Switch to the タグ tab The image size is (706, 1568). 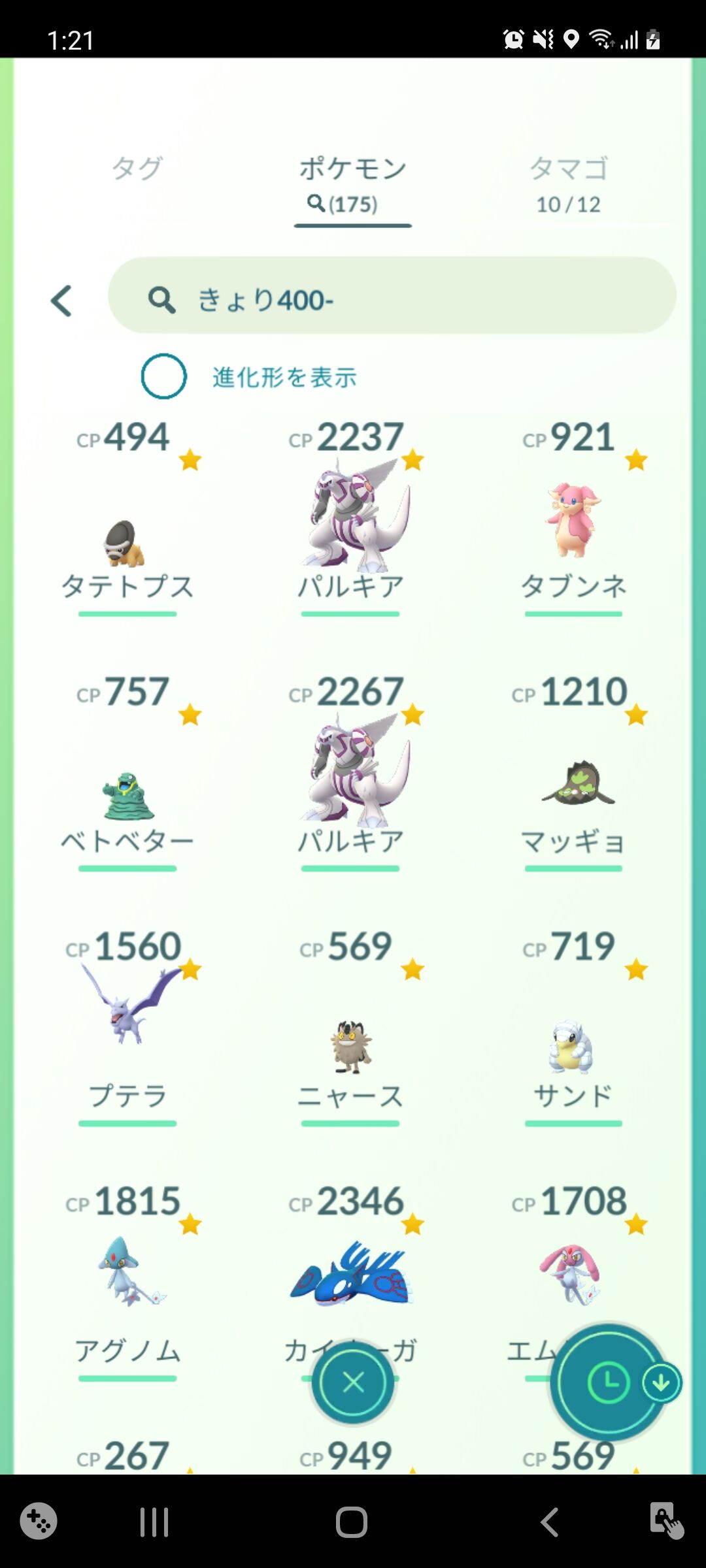137,169
